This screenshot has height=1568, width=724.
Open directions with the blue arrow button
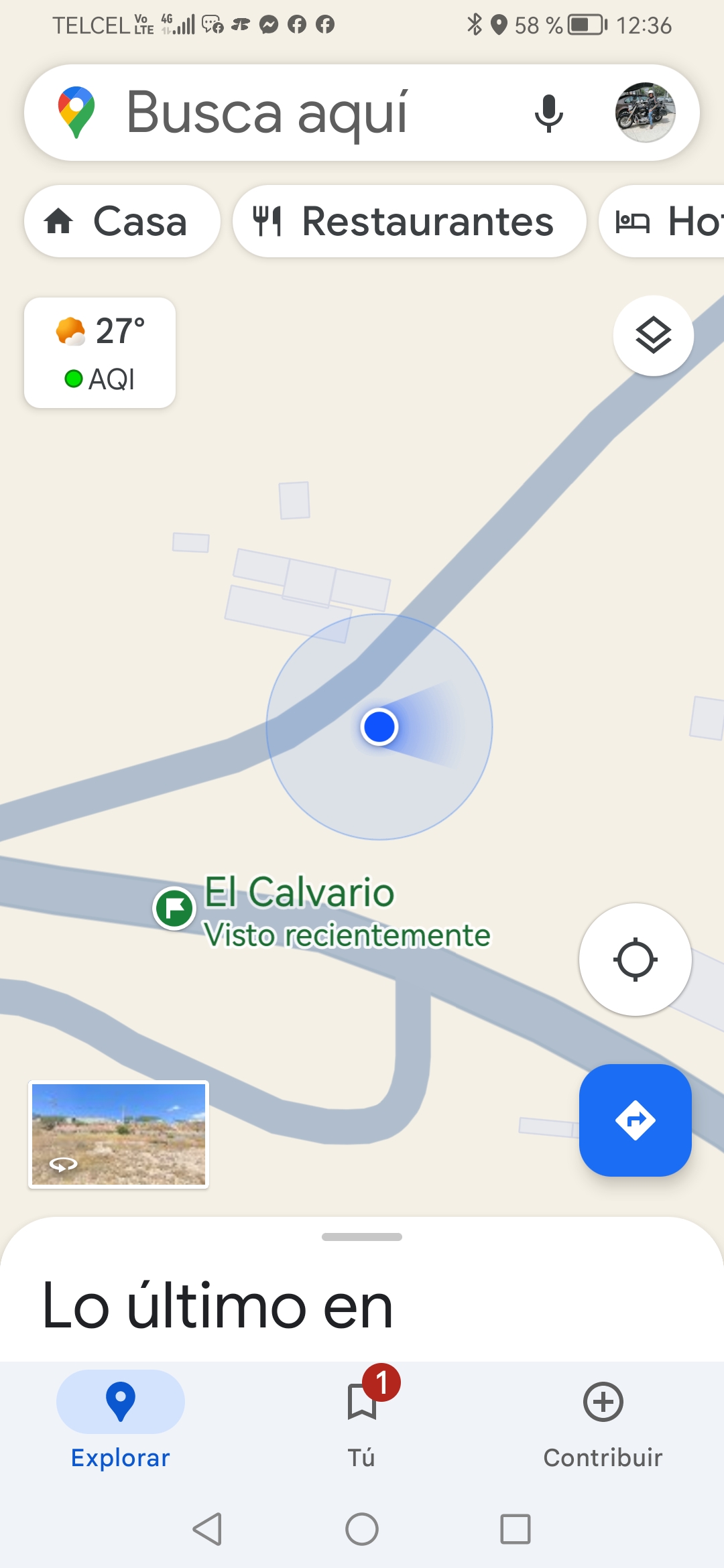635,1120
